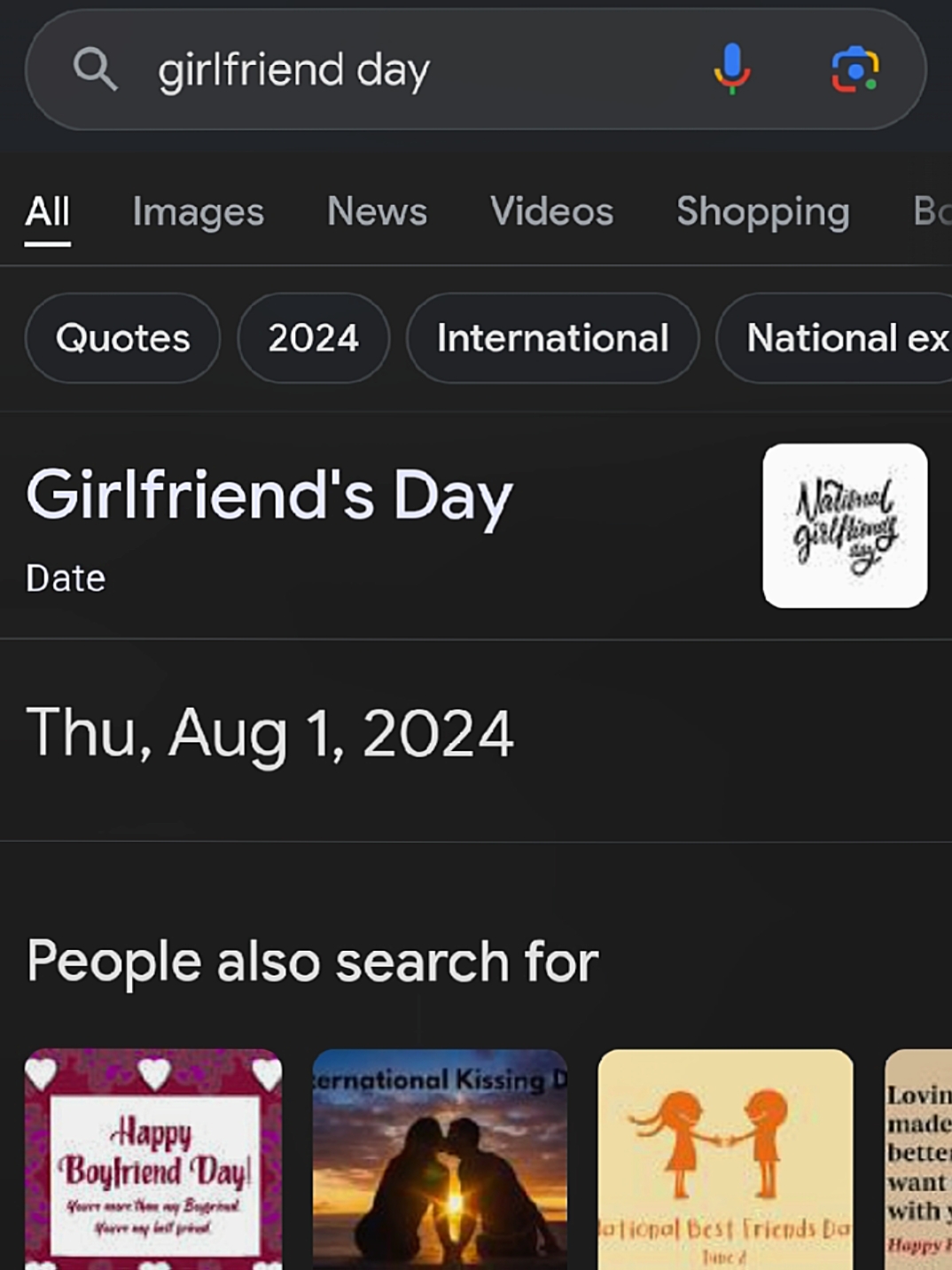Start voice search with the microphone
952x1270 pixels.
coord(732,69)
